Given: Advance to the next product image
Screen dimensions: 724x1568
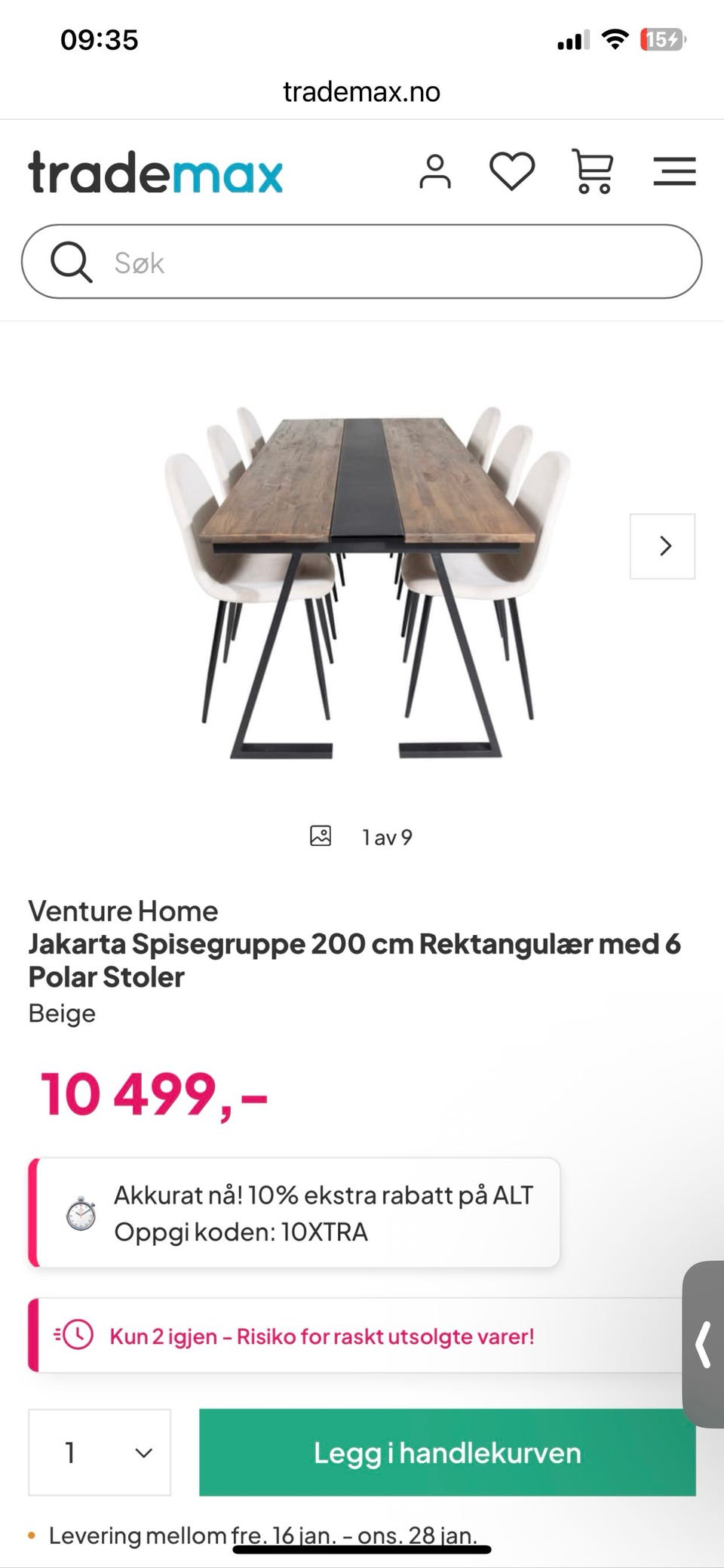Looking at the screenshot, I should pyautogui.click(x=663, y=546).
